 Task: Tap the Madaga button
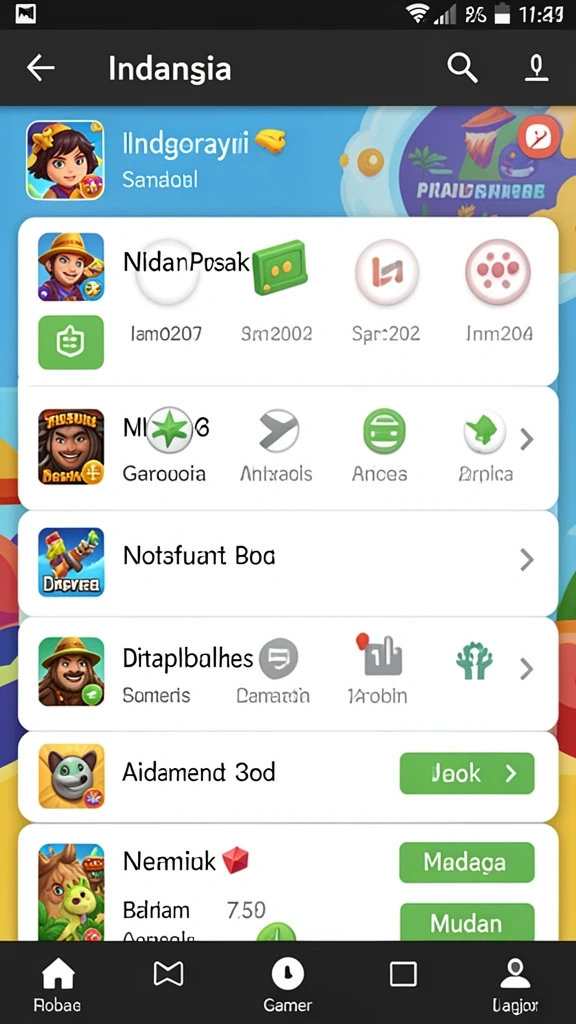tap(467, 862)
